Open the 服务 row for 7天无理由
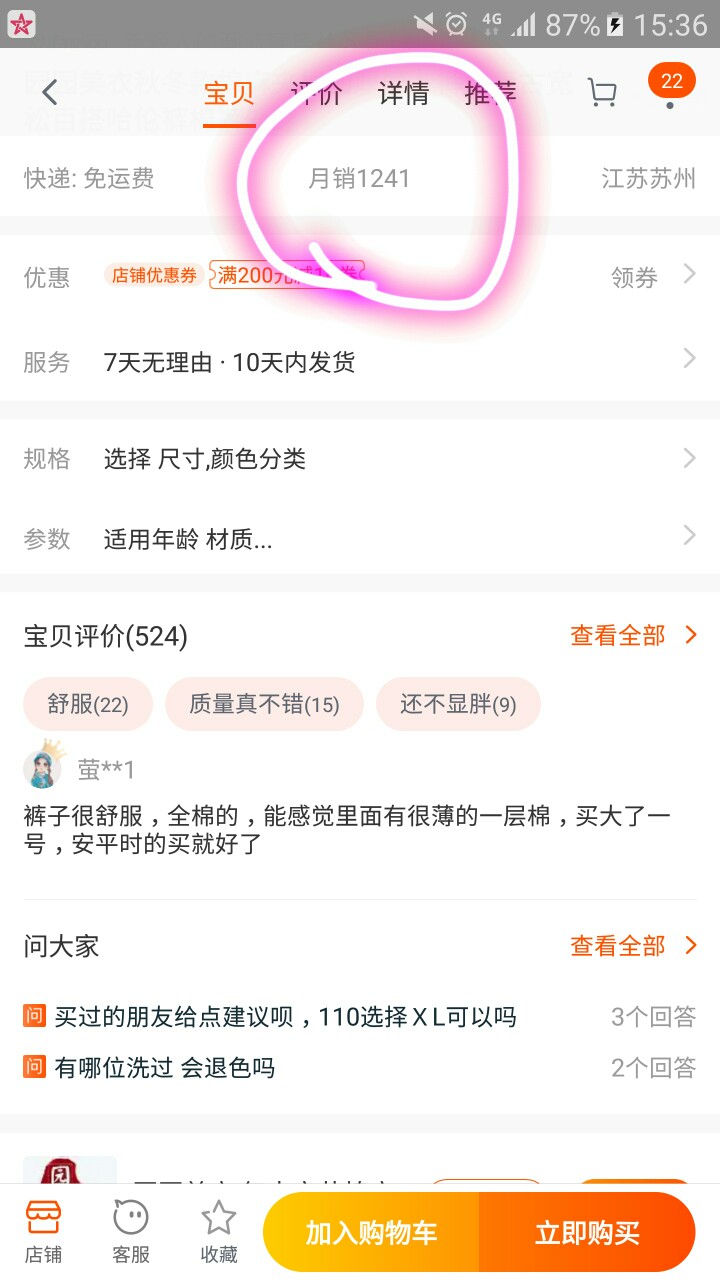The image size is (720, 1280). (360, 361)
